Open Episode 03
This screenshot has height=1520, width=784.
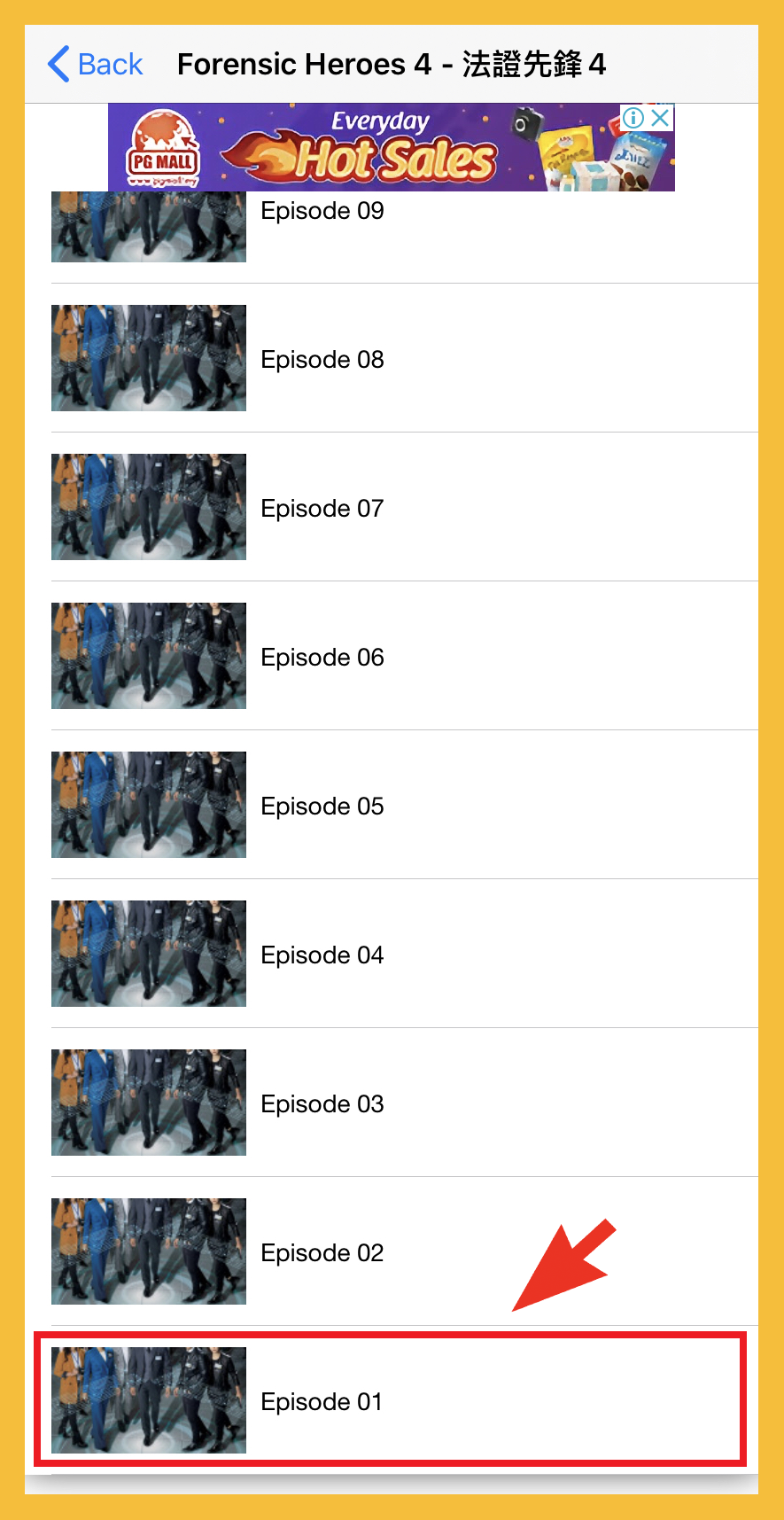click(322, 1104)
